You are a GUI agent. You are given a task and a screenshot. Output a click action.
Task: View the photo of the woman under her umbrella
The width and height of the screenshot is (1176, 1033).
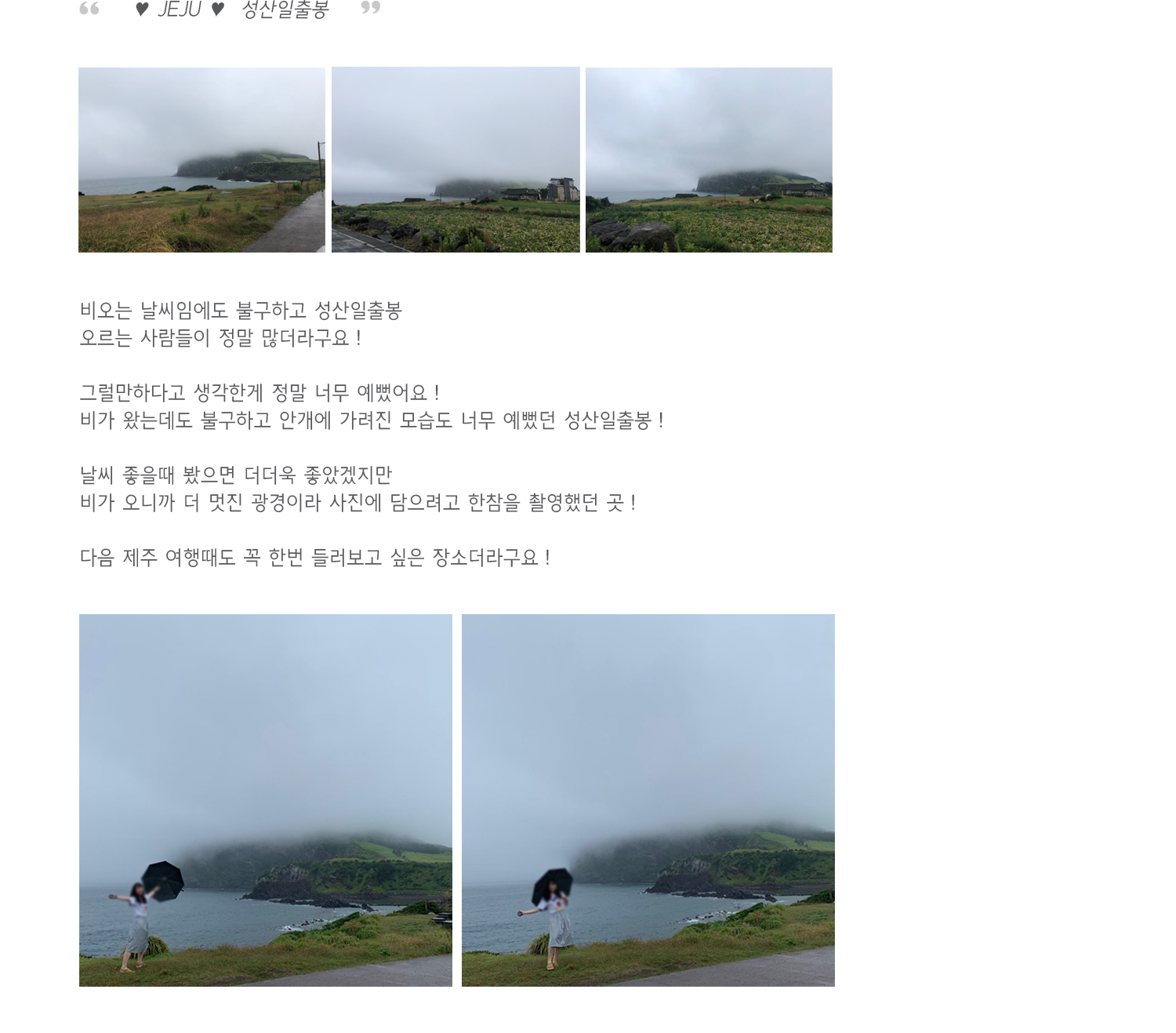click(x=648, y=800)
